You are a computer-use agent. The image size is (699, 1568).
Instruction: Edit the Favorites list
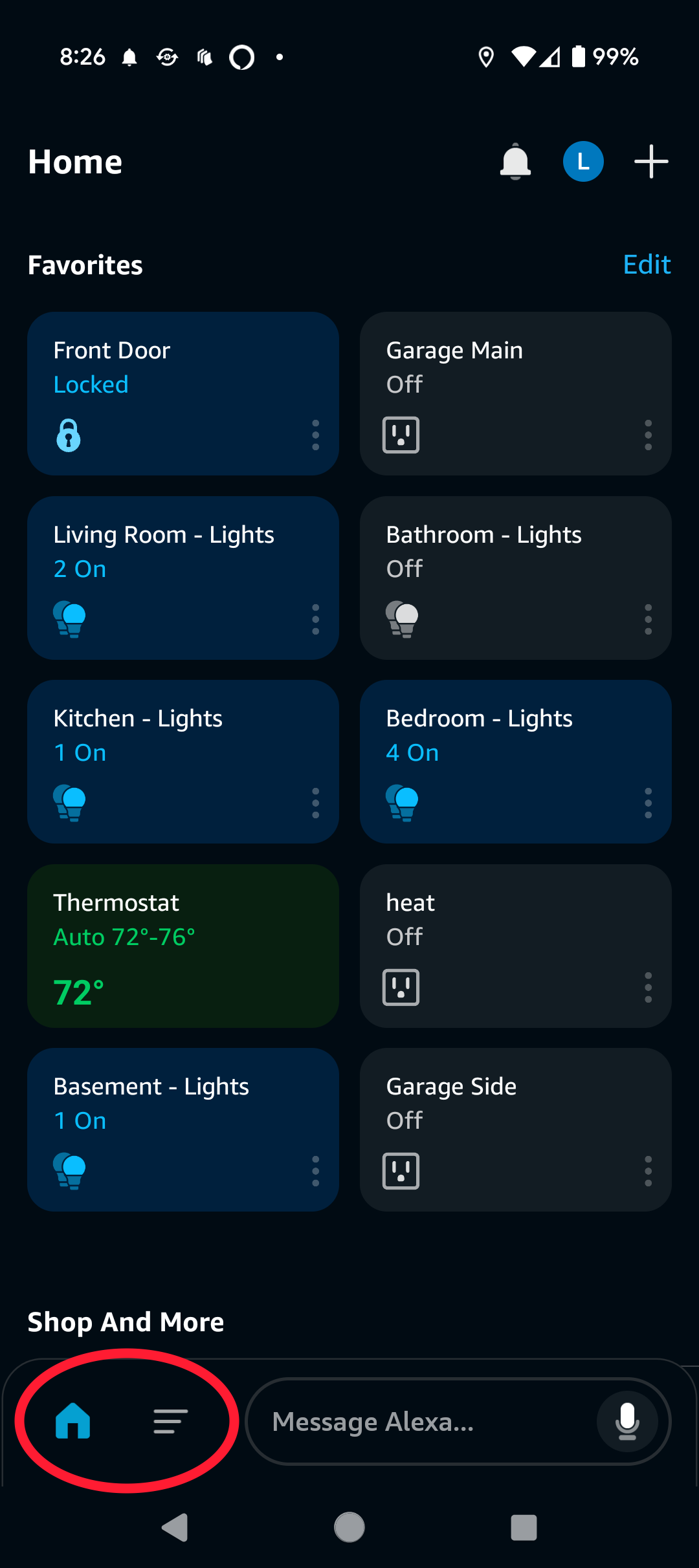[646, 265]
